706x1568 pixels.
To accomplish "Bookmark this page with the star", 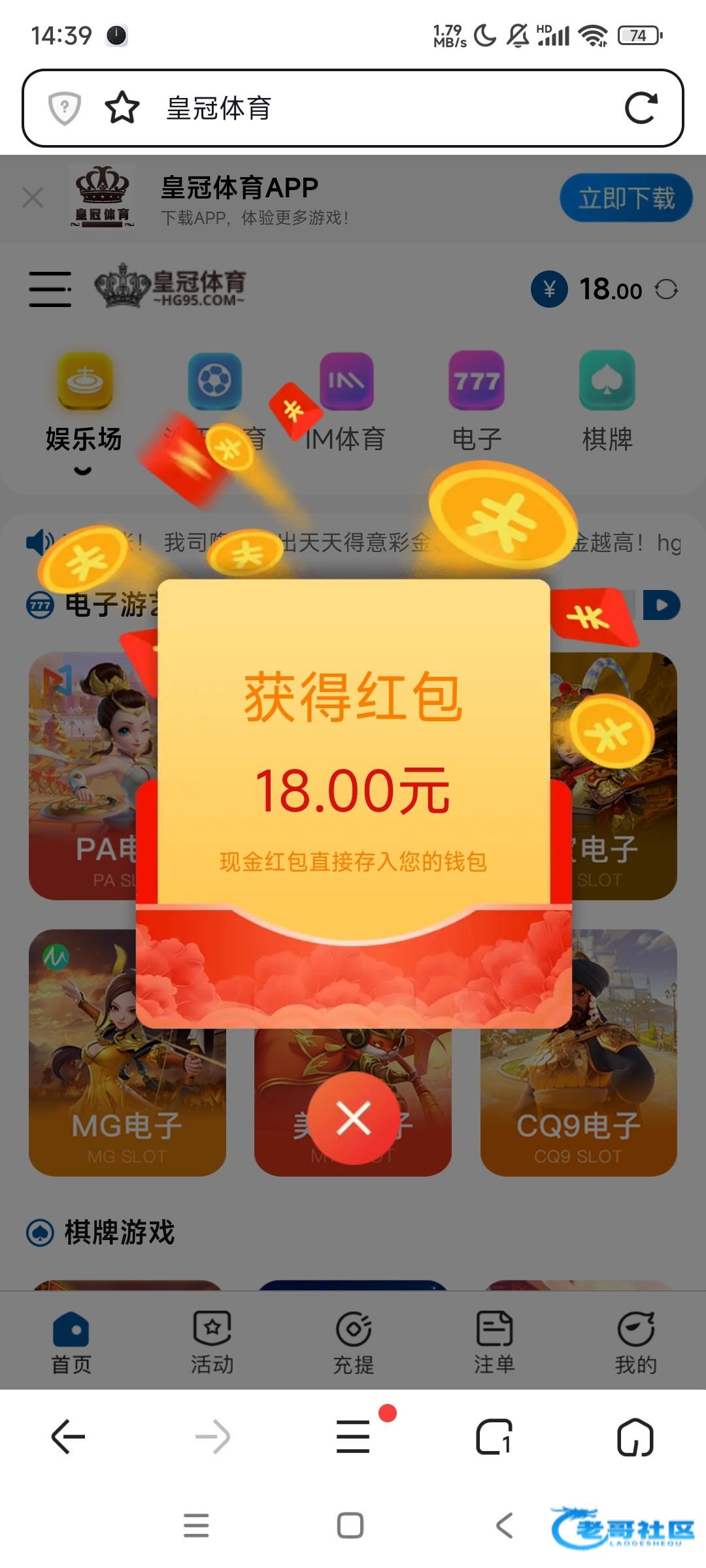I will 122,108.
